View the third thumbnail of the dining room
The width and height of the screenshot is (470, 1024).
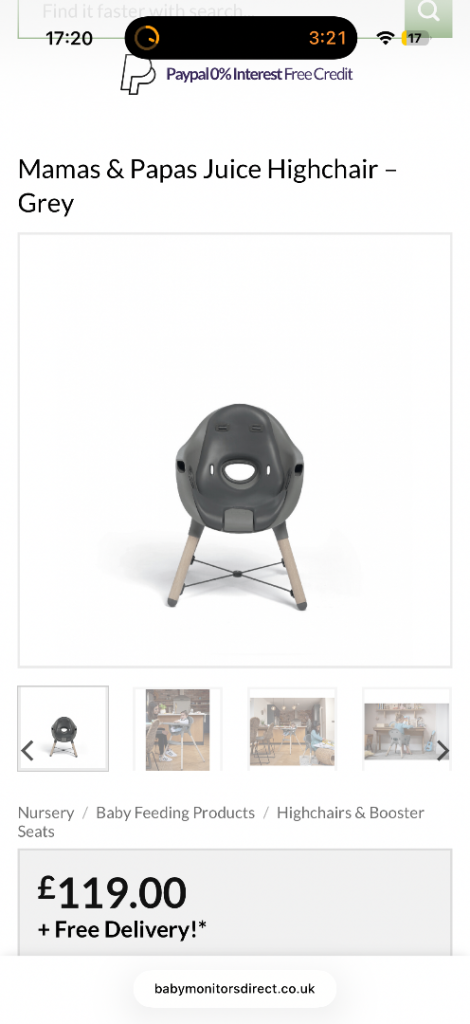tap(292, 729)
